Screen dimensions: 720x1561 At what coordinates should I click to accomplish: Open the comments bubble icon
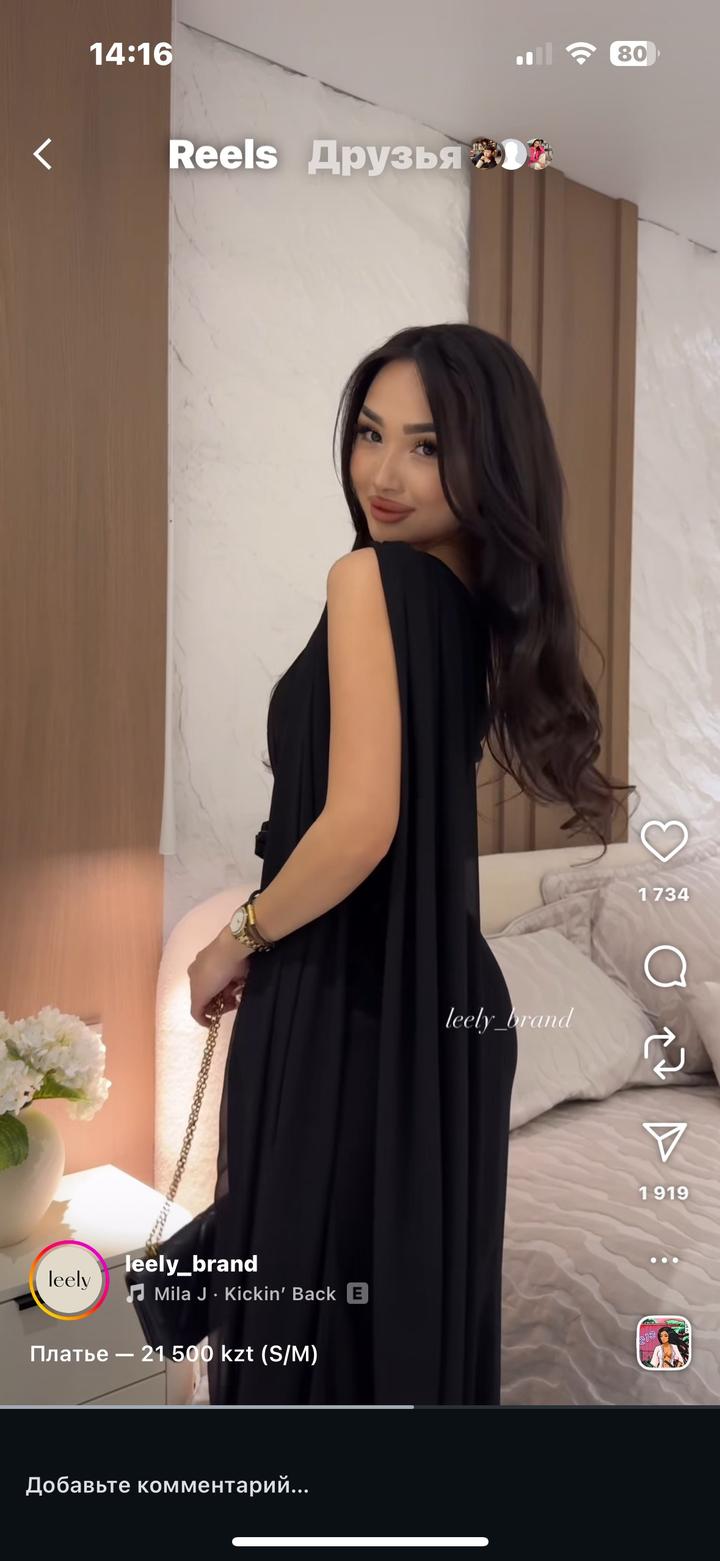pos(664,967)
